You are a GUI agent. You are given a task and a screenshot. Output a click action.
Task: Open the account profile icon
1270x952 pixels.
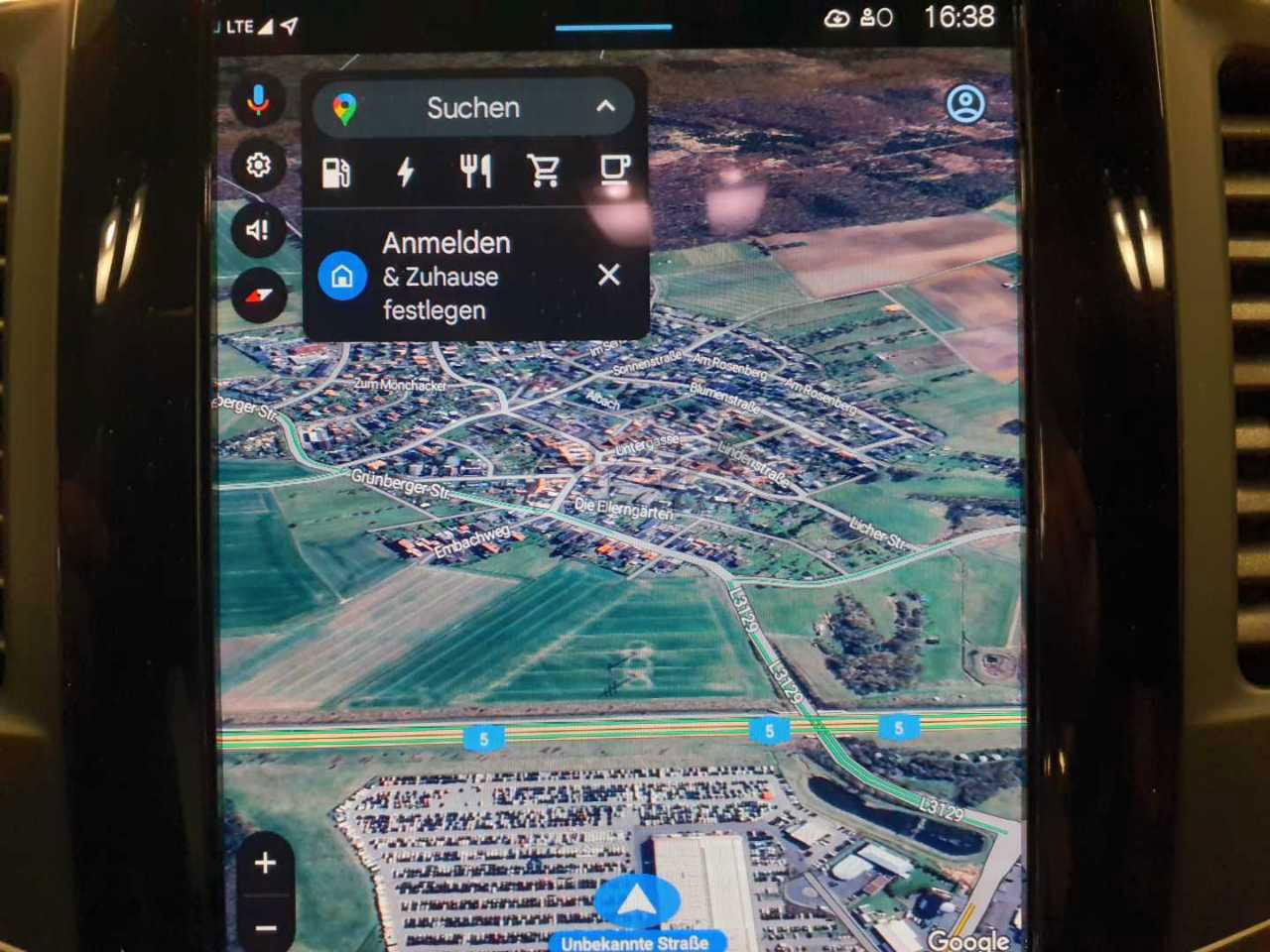[965, 104]
